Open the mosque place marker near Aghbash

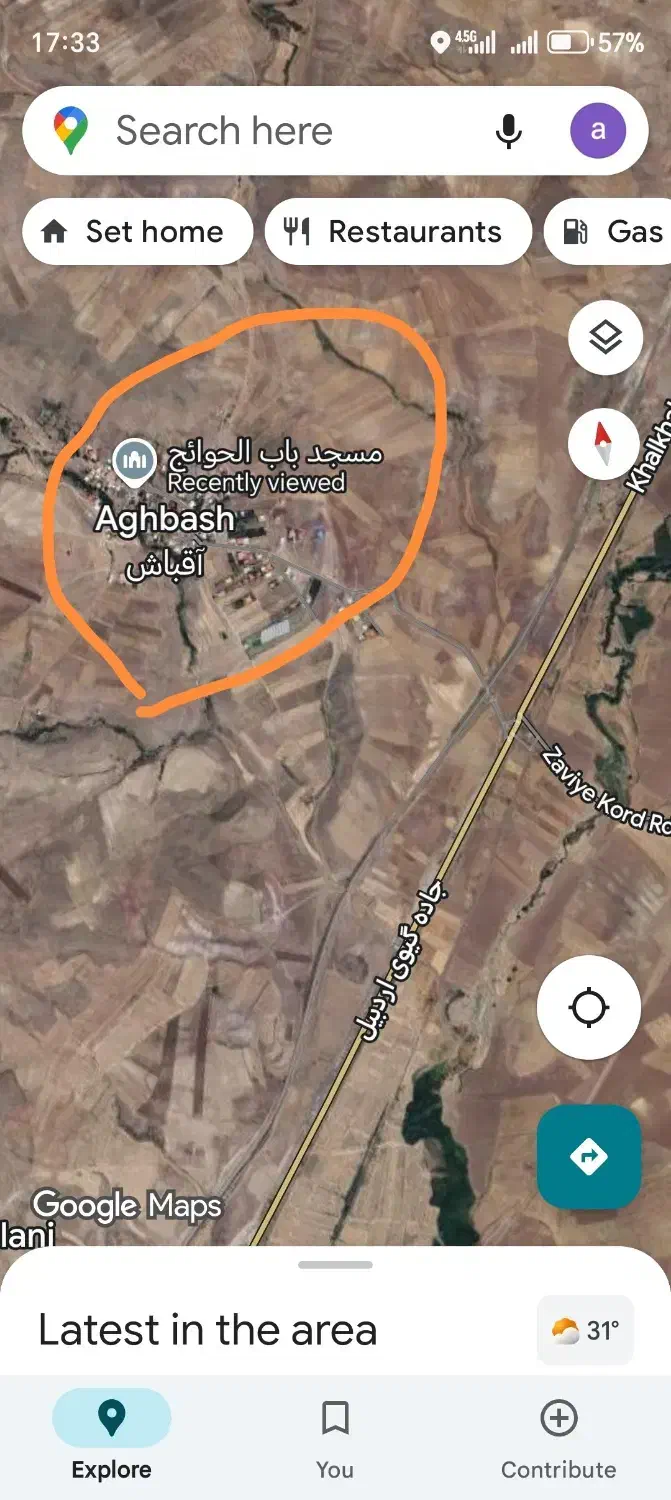click(x=133, y=460)
